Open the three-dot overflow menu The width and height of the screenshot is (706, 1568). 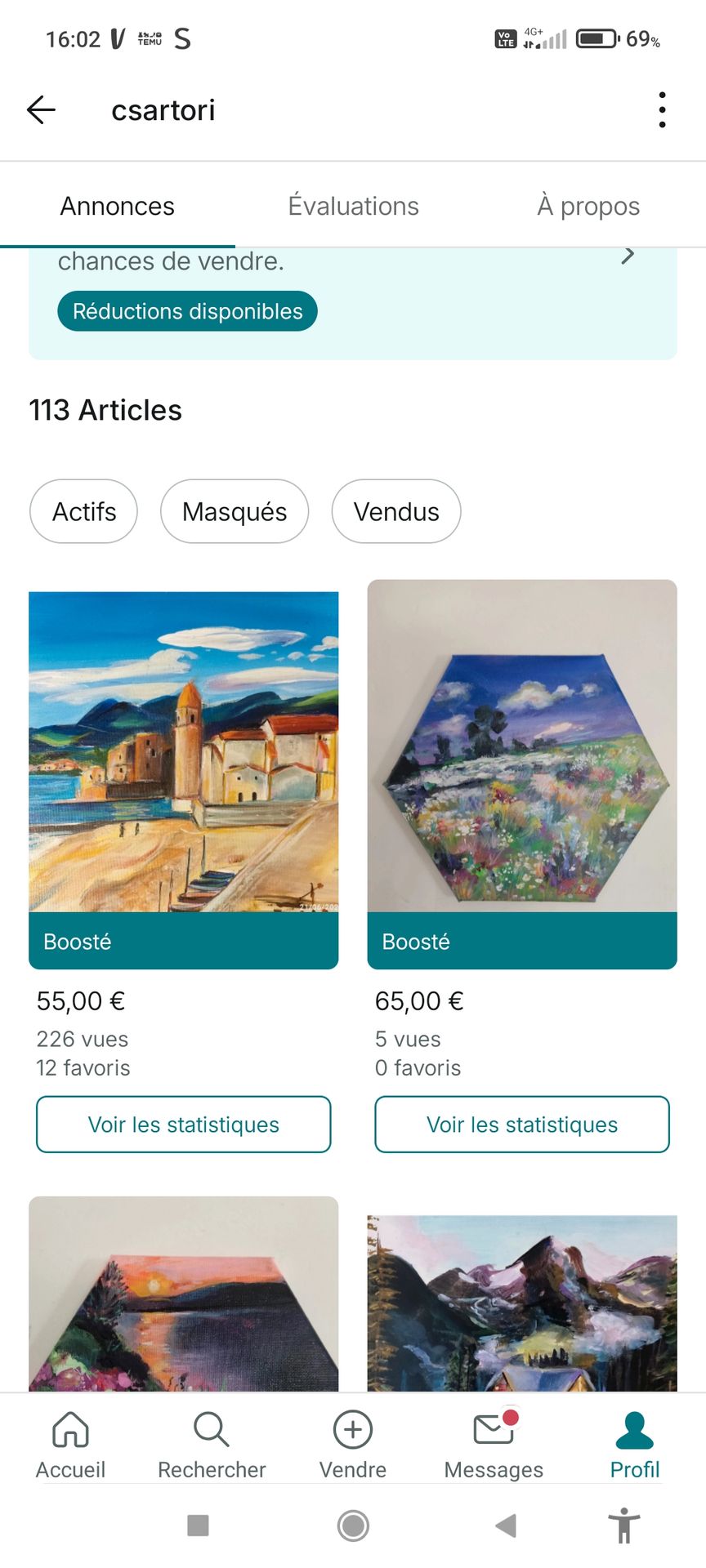[662, 109]
